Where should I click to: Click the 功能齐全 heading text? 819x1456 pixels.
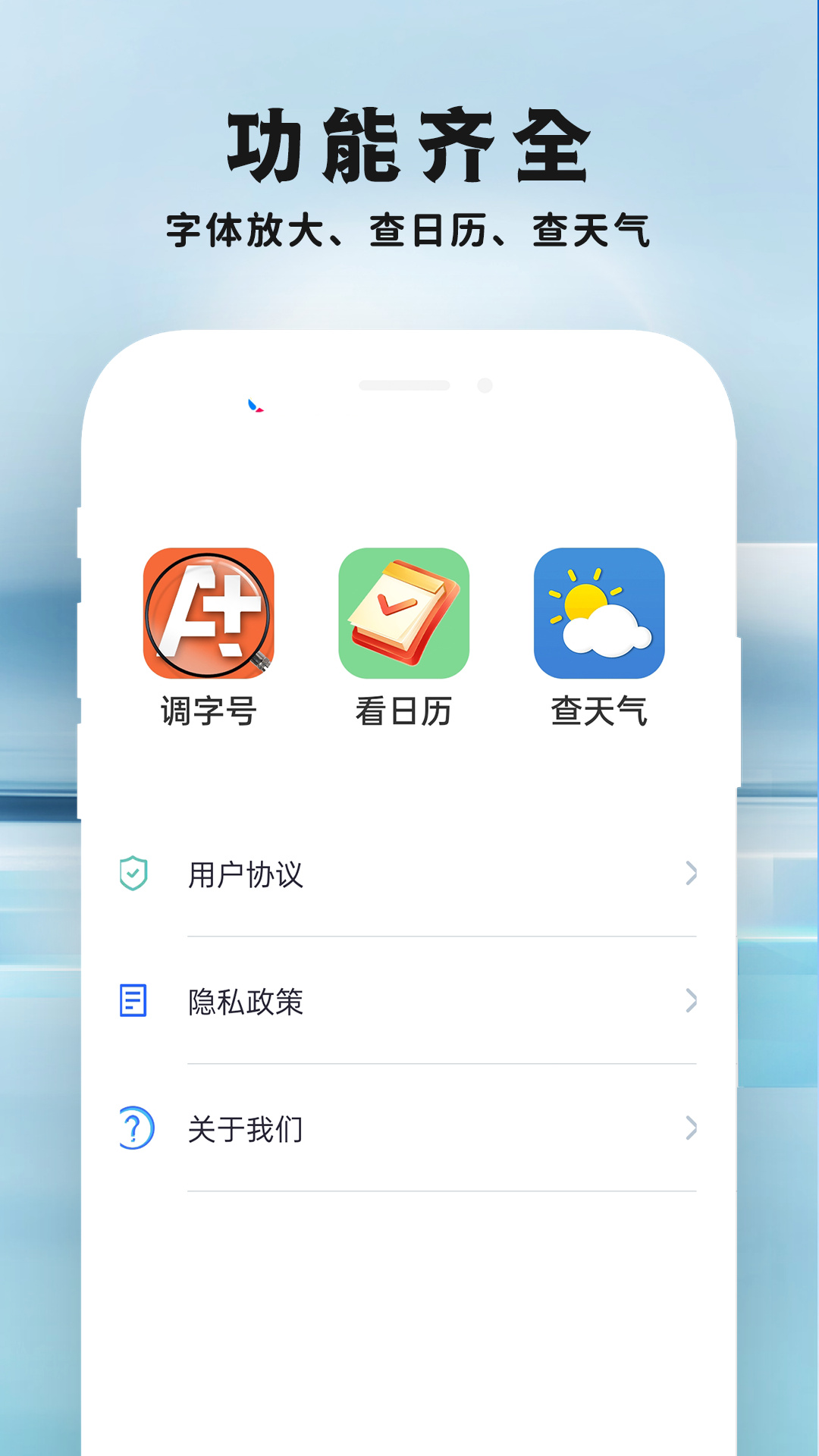[x=409, y=144]
